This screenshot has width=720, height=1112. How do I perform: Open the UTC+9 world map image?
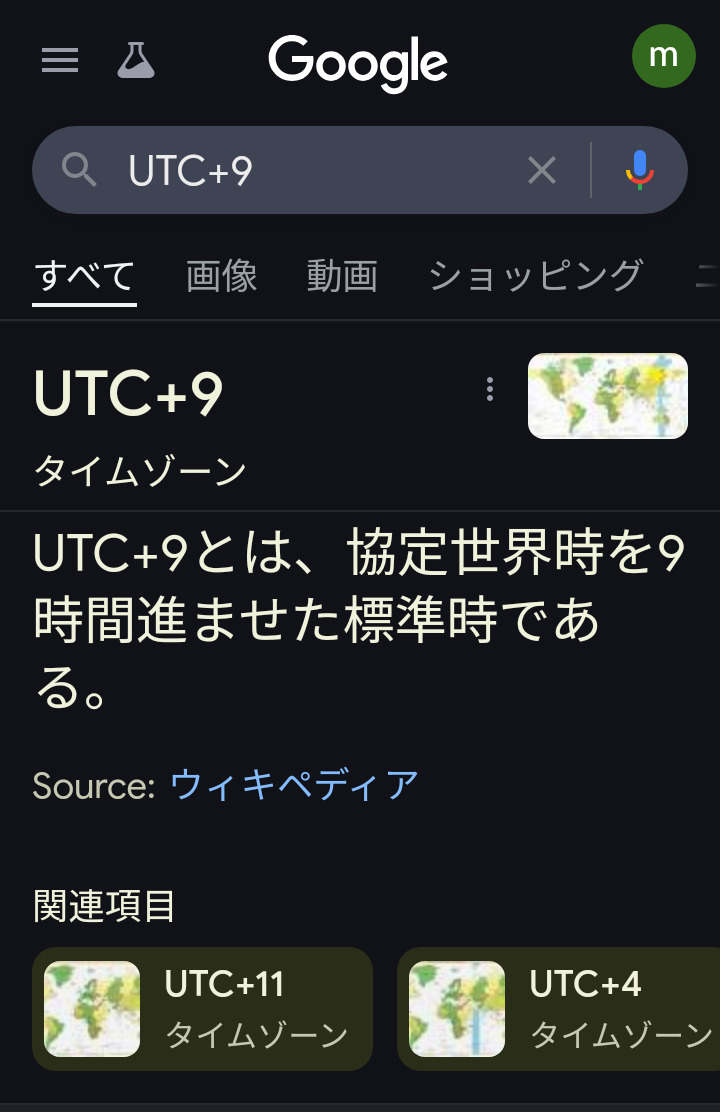[608, 396]
